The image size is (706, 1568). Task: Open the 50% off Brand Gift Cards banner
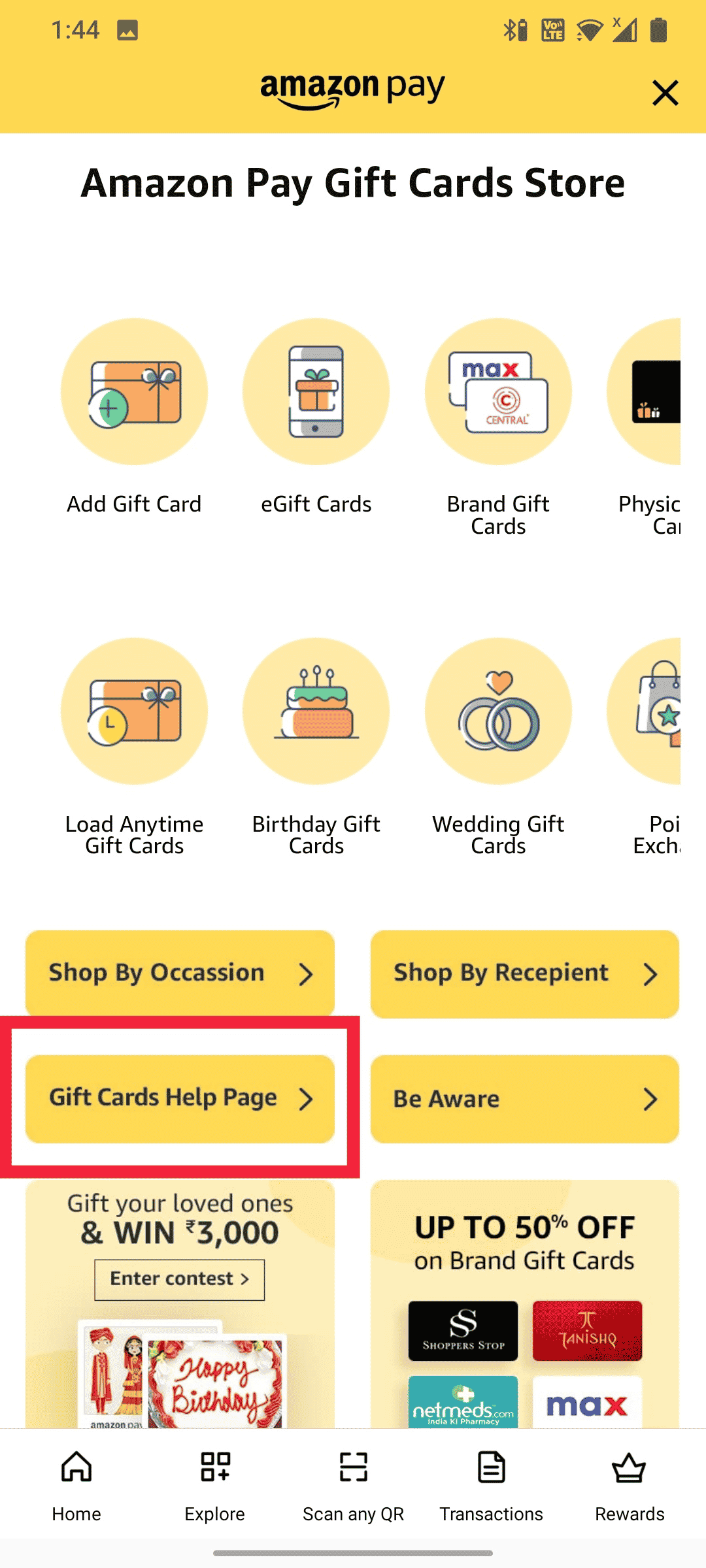point(524,1300)
